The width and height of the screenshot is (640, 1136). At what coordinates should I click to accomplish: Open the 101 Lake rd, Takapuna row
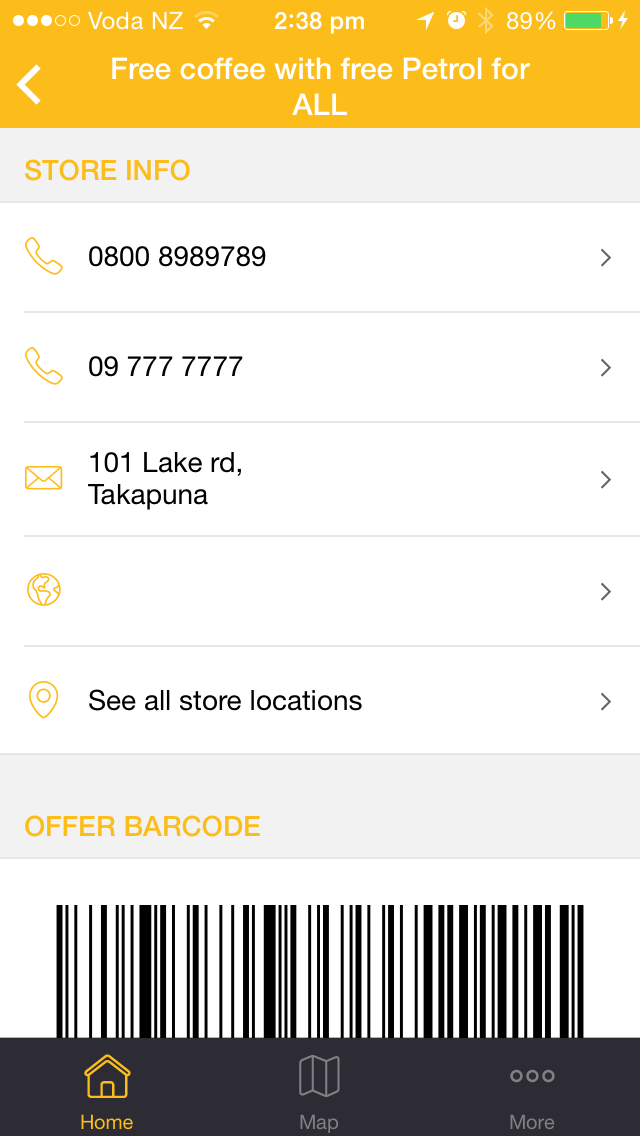click(x=320, y=479)
